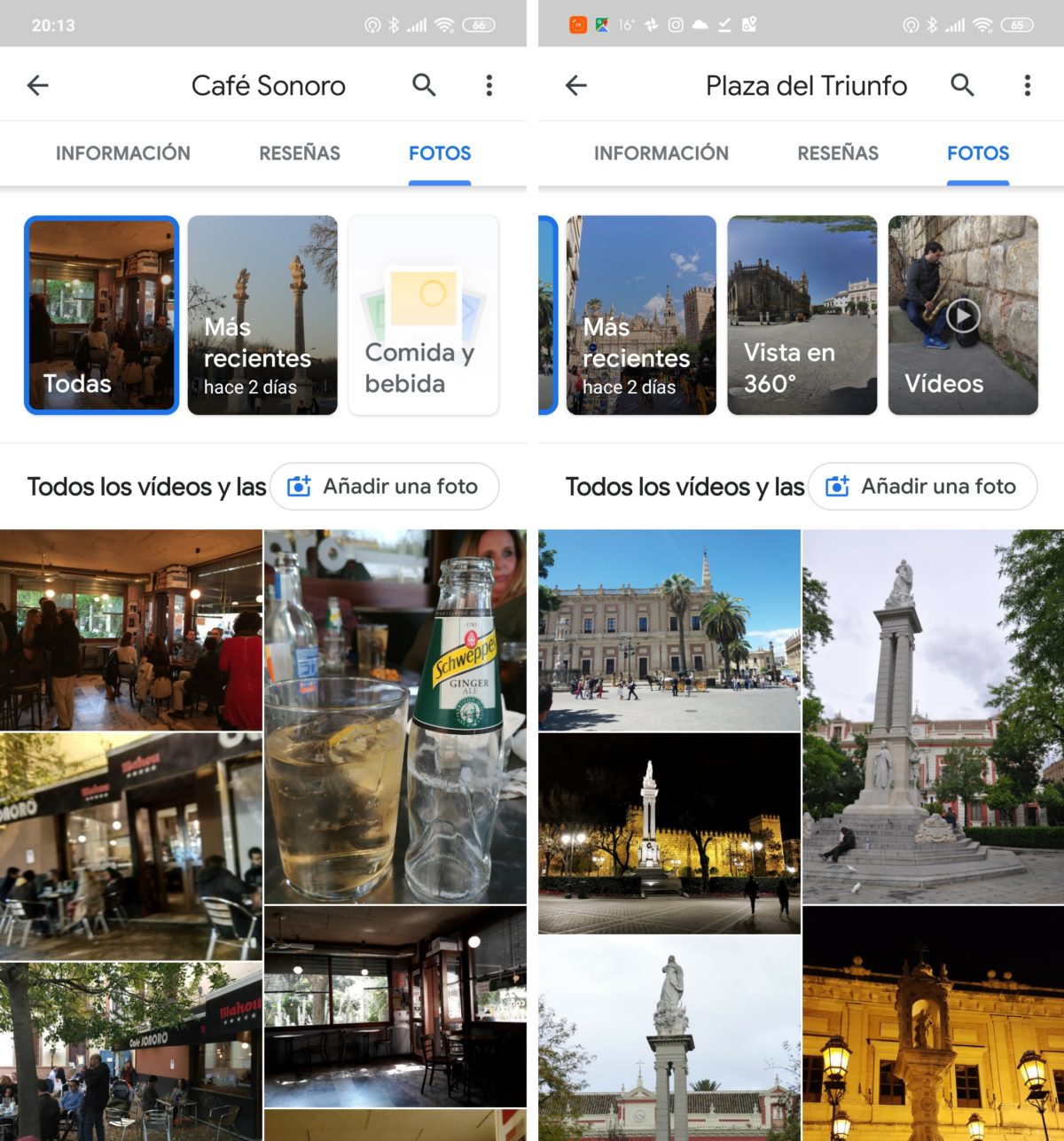This screenshot has width=1064, height=1141.
Task: Tap the camera icon in Añadir una foto
Action: point(299,486)
